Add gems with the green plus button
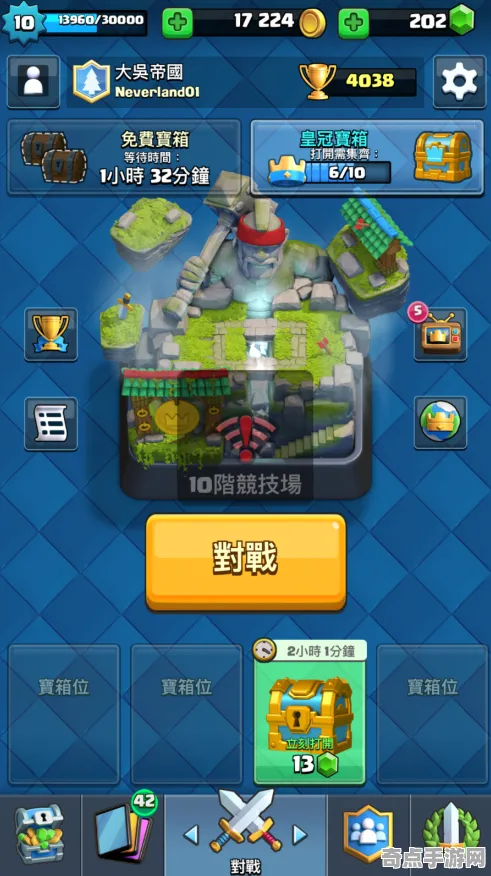 [x=354, y=22]
